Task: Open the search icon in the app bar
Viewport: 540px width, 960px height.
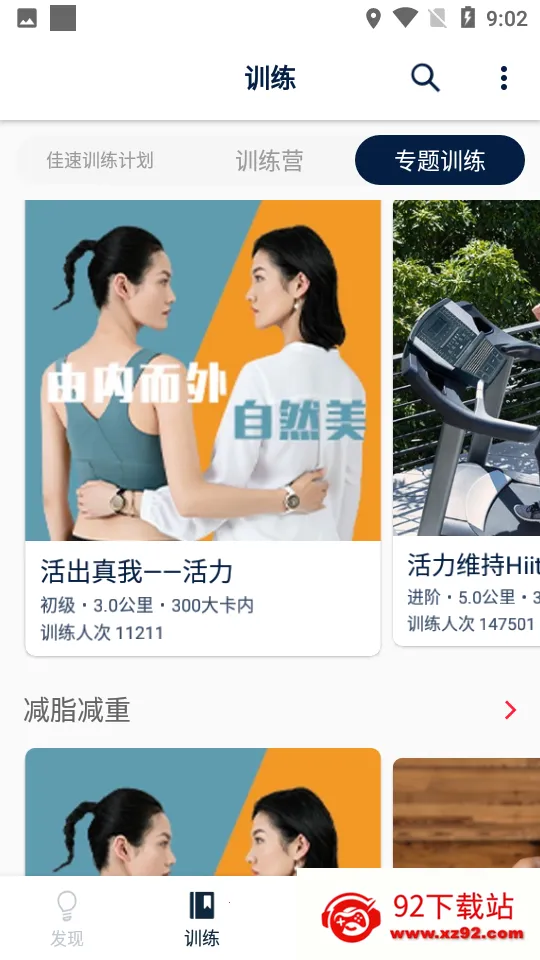Action: (x=425, y=78)
